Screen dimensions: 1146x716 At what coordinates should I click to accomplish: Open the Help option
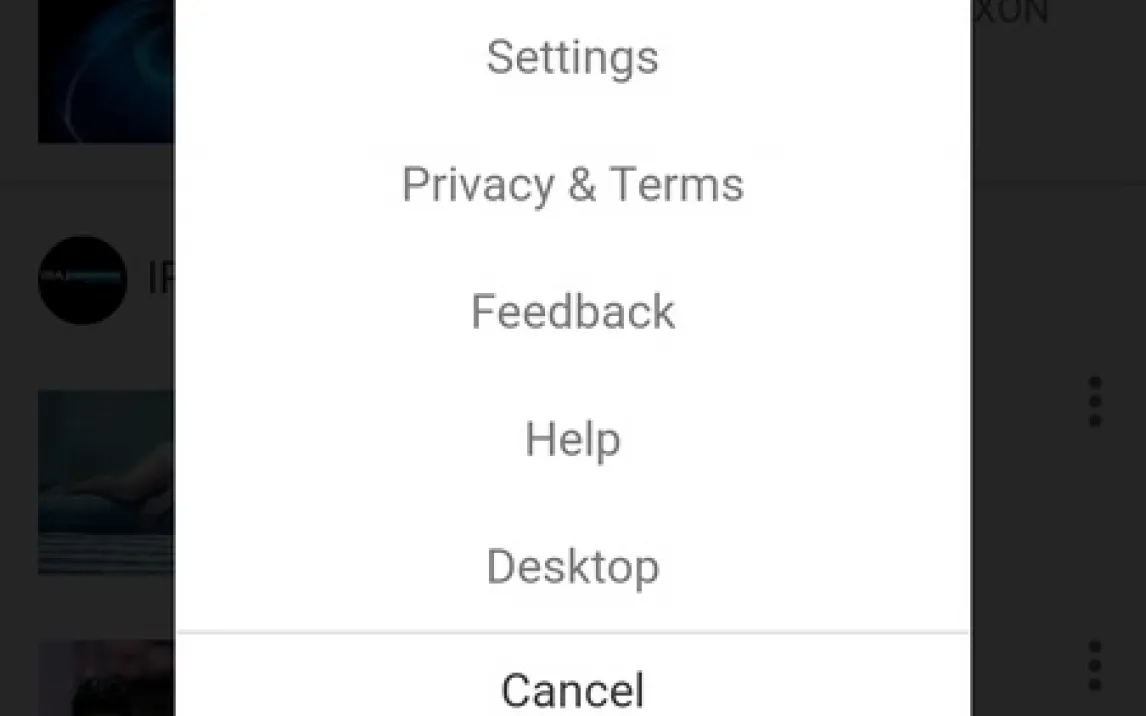click(x=572, y=439)
